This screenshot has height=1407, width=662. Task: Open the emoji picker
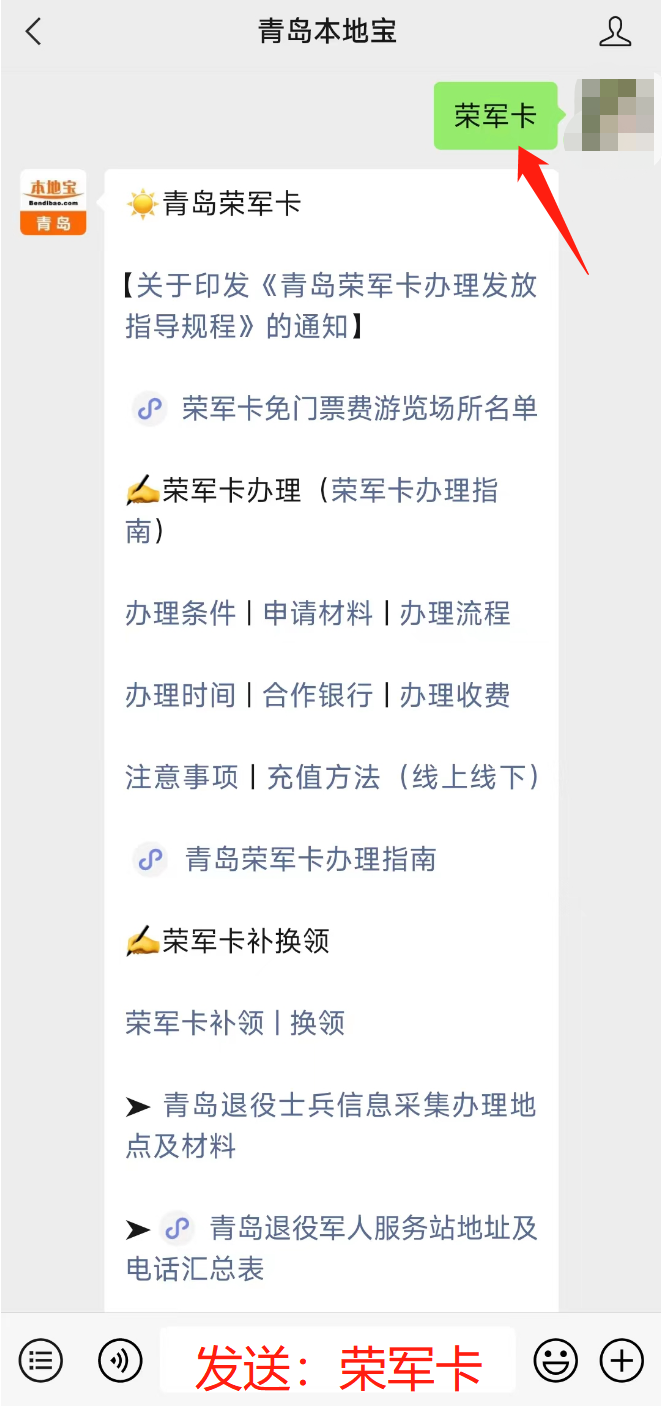(x=556, y=1360)
